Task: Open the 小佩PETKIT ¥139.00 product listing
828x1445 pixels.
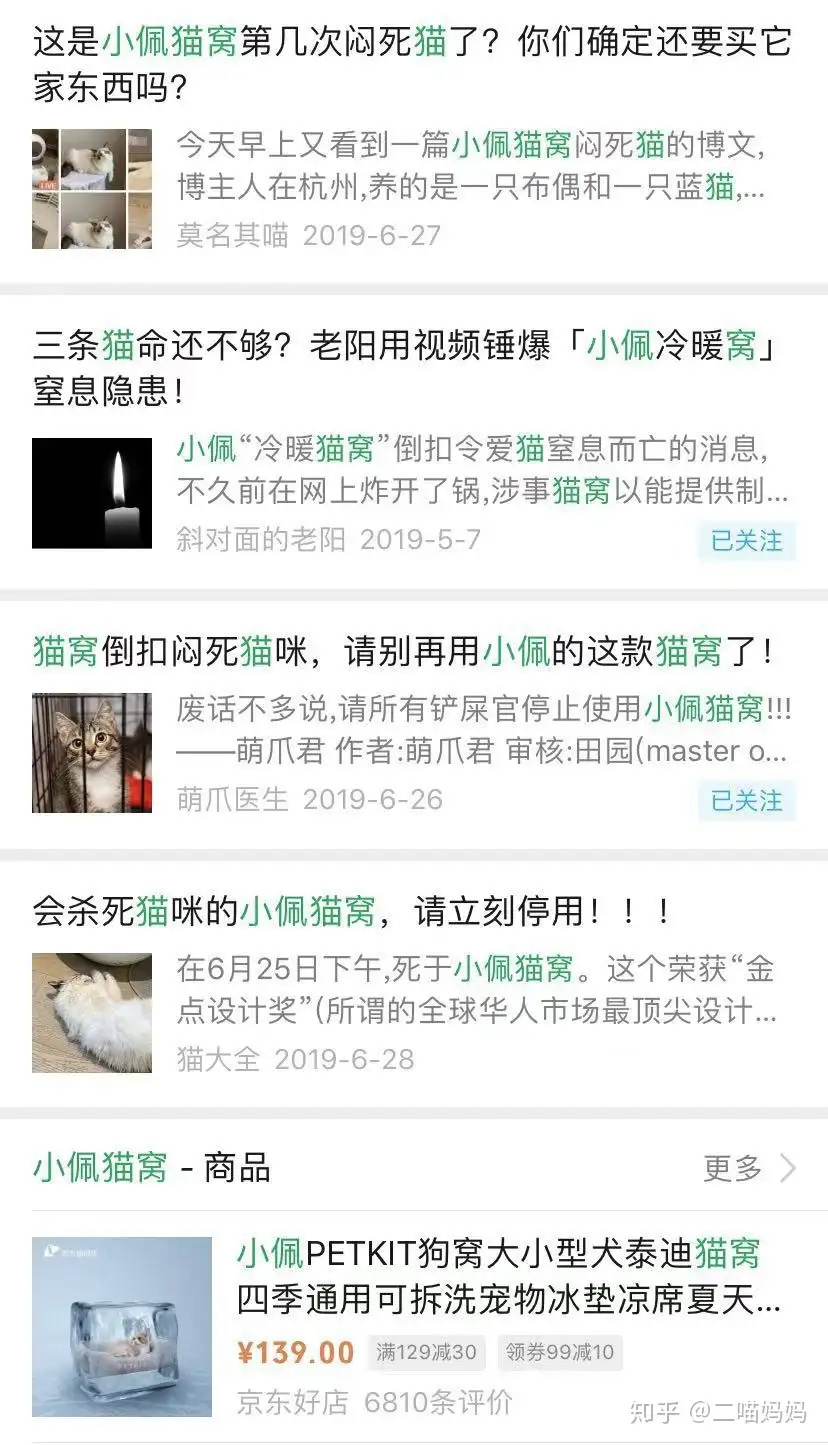Action: click(498, 1276)
